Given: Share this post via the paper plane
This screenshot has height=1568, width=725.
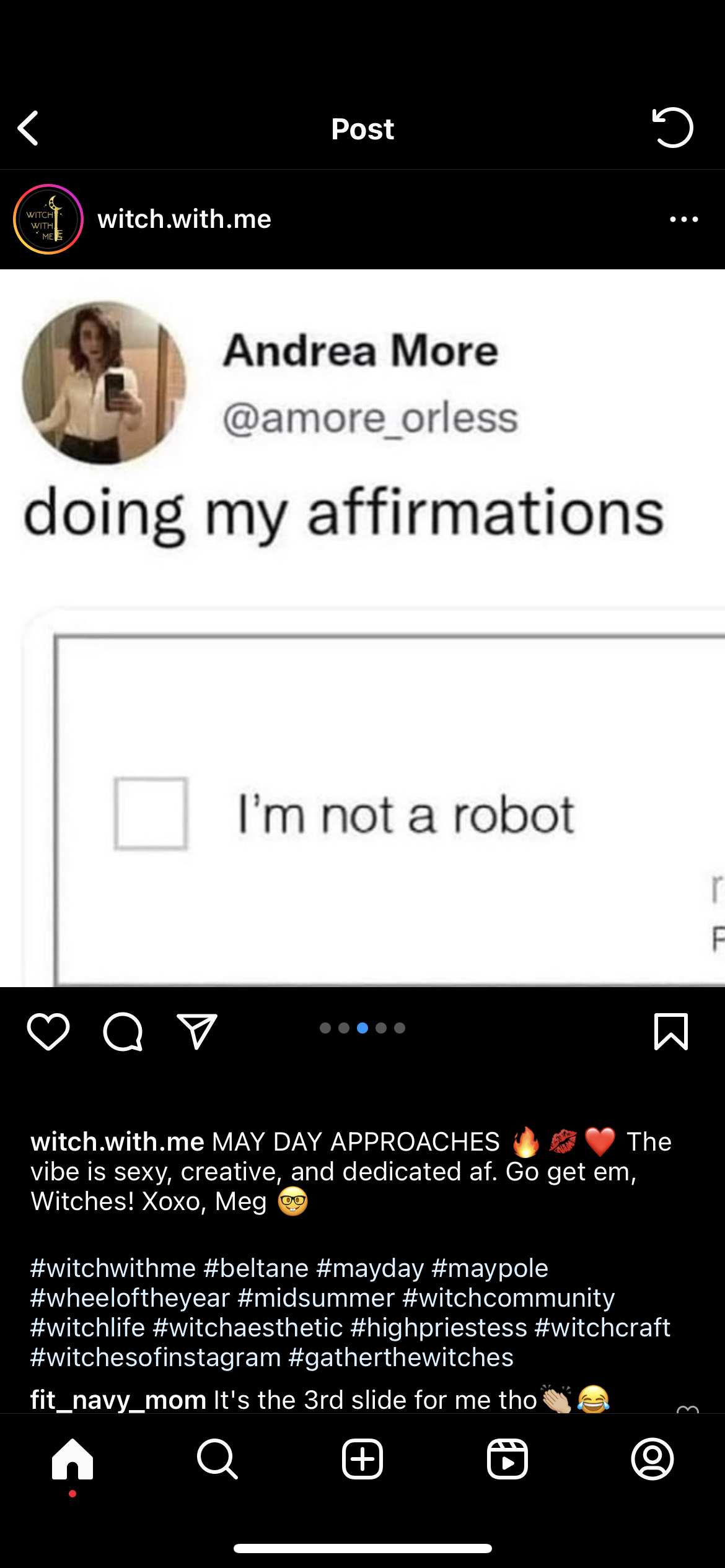Looking at the screenshot, I should [196, 1031].
